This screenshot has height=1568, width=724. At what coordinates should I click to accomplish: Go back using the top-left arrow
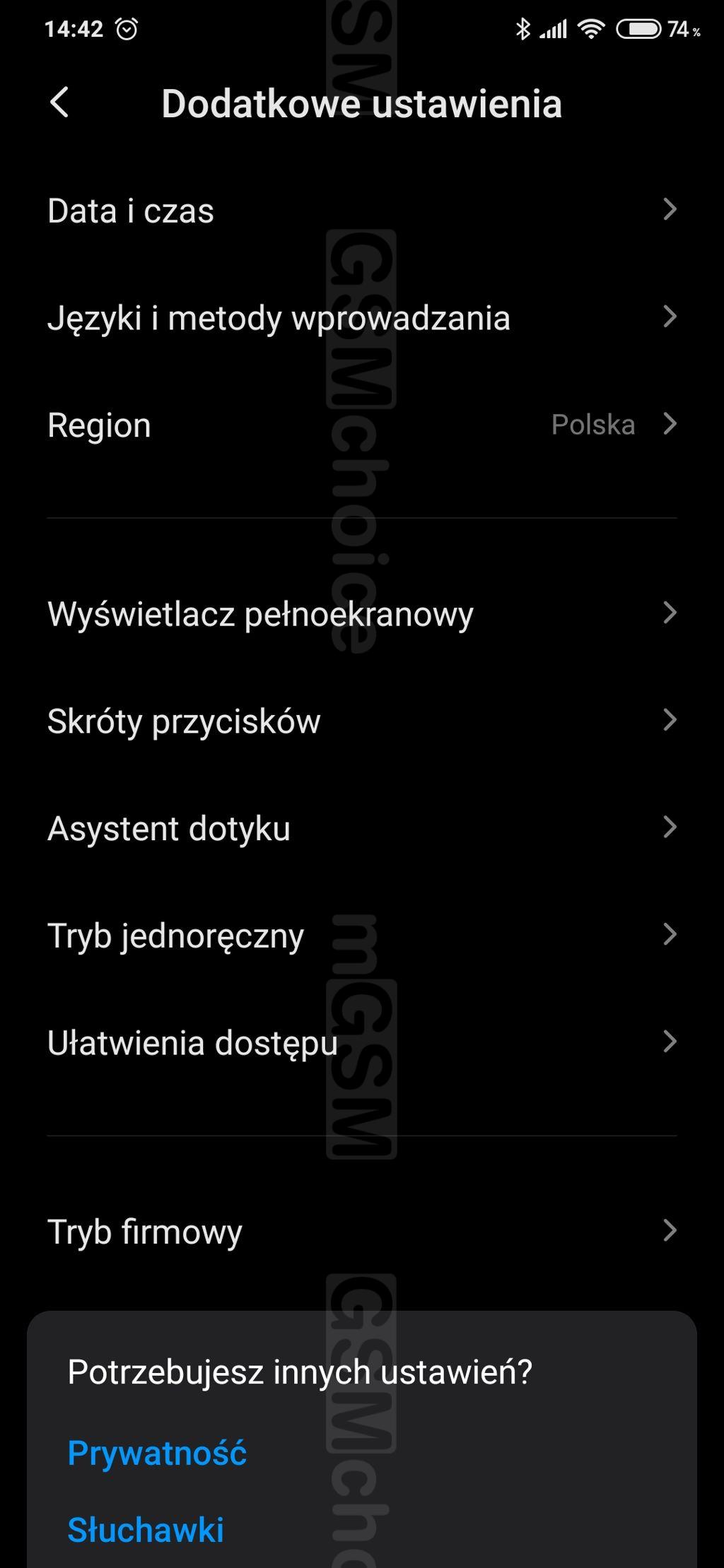click(59, 102)
